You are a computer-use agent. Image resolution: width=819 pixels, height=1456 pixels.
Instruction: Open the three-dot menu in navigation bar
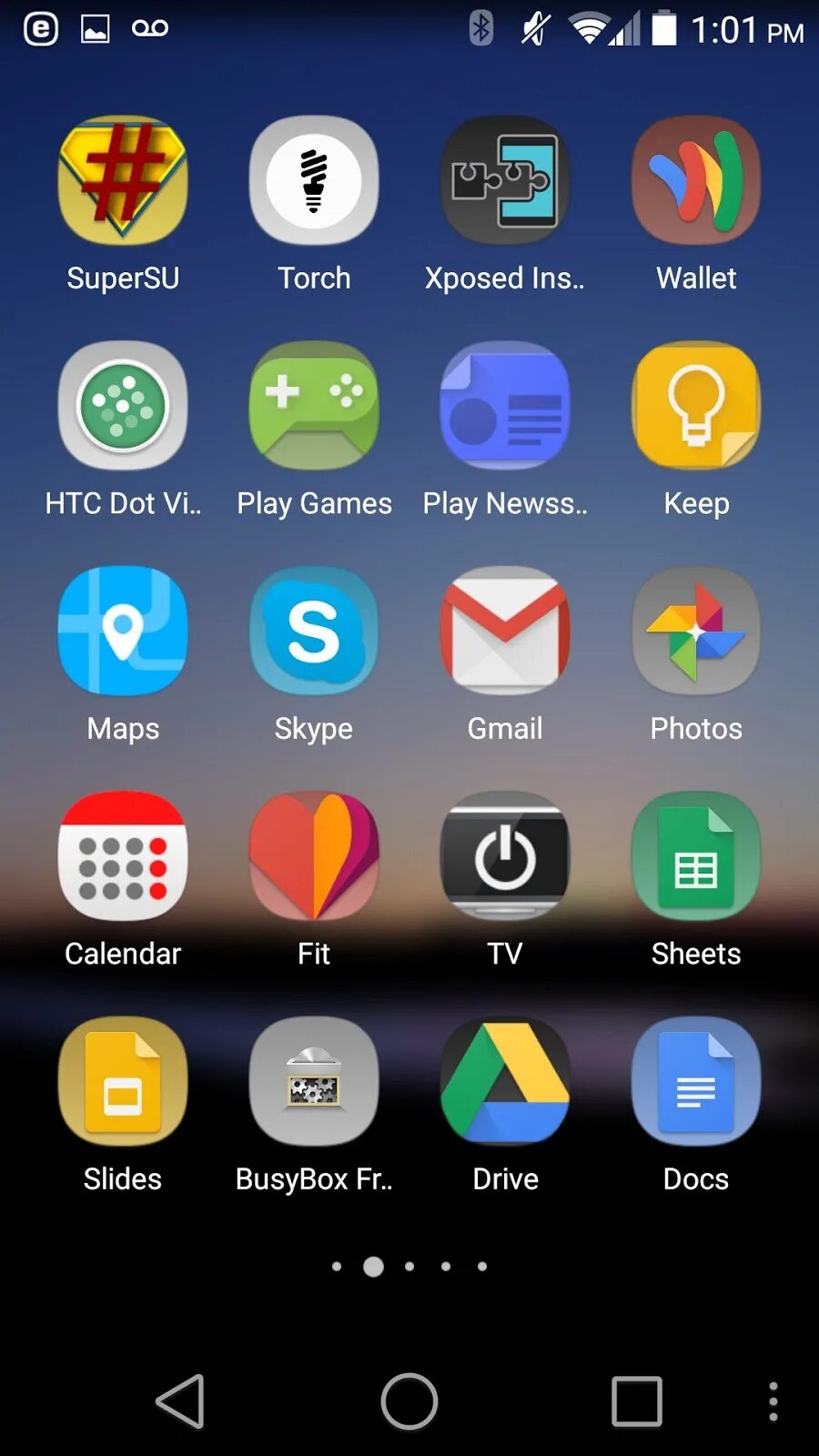pyautogui.click(x=773, y=1401)
